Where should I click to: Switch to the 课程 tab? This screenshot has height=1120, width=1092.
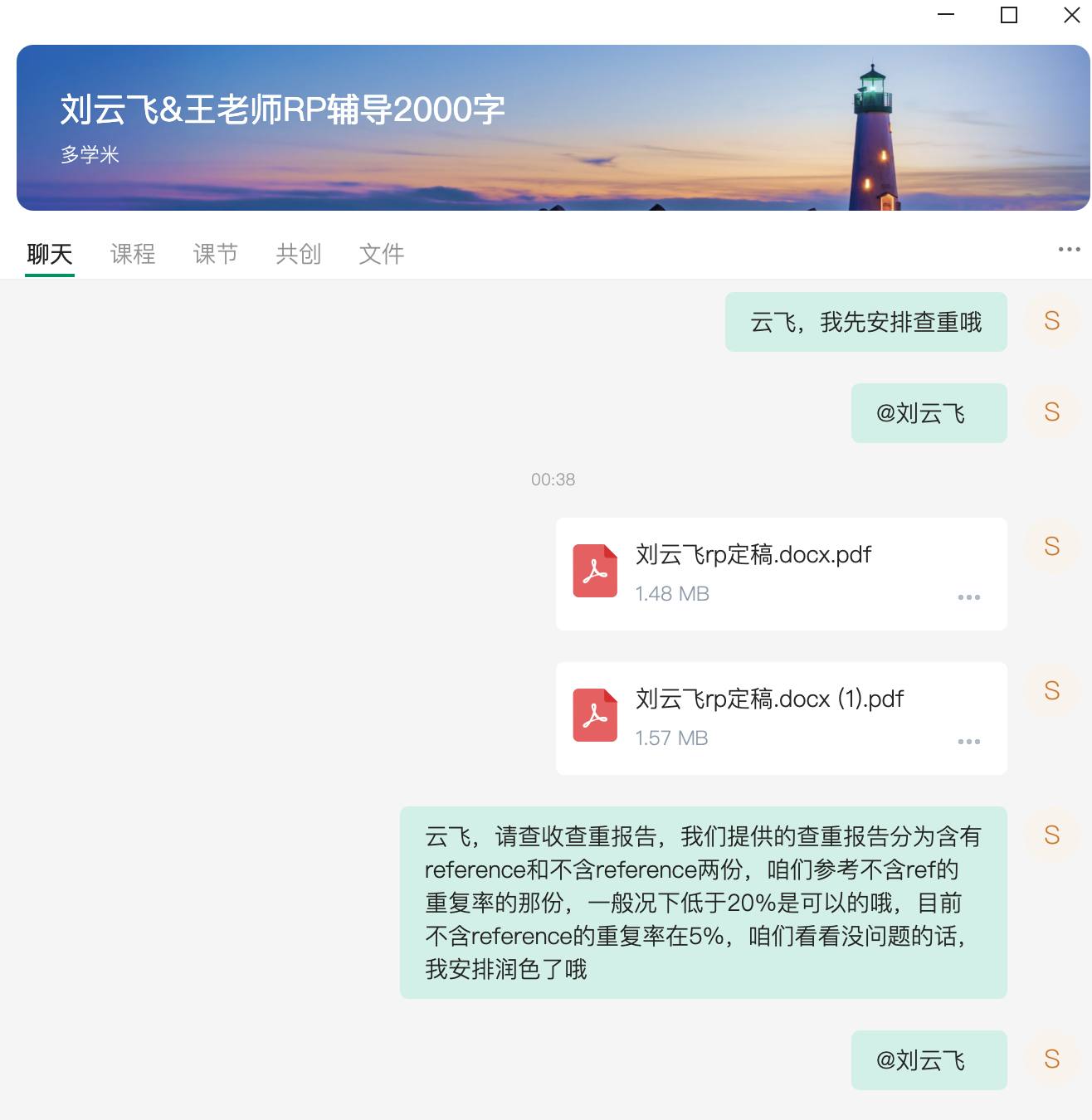click(x=133, y=254)
